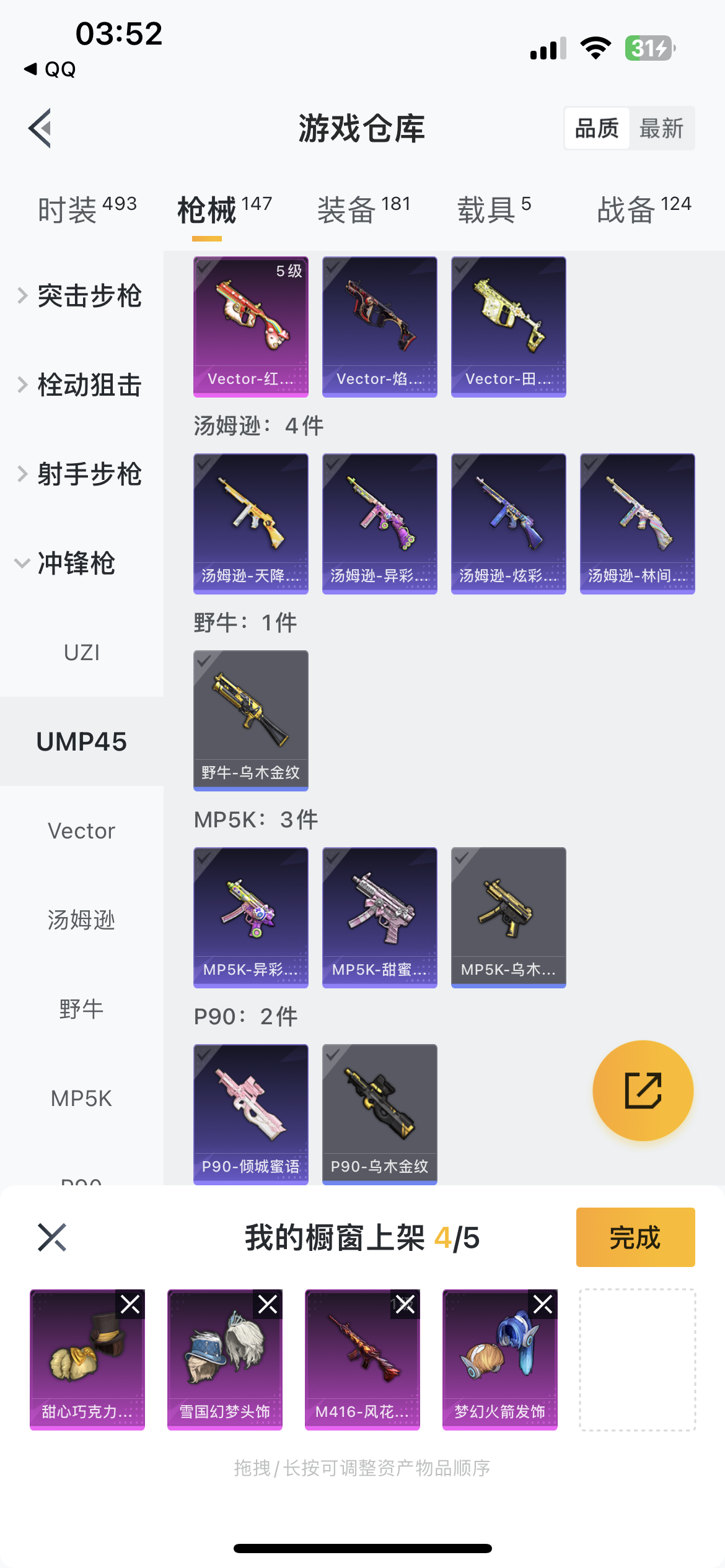Switch to the 战备 tab
The width and height of the screenshot is (725, 1568).
(x=644, y=209)
